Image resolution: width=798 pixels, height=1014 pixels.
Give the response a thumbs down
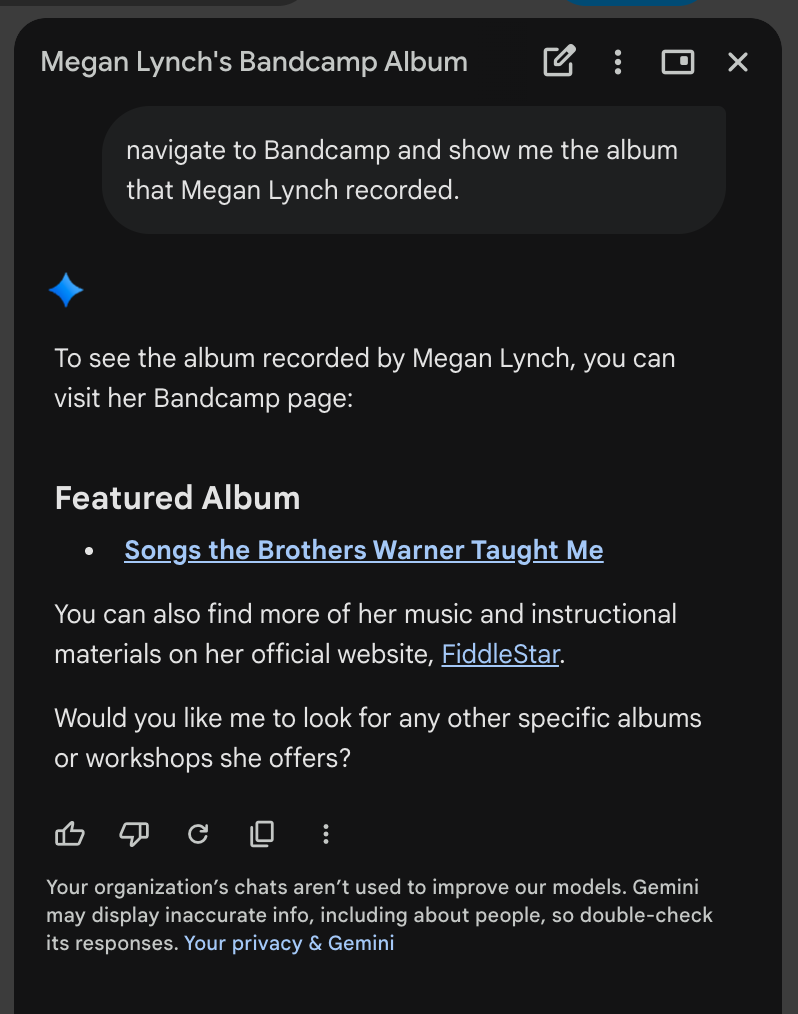pos(134,834)
